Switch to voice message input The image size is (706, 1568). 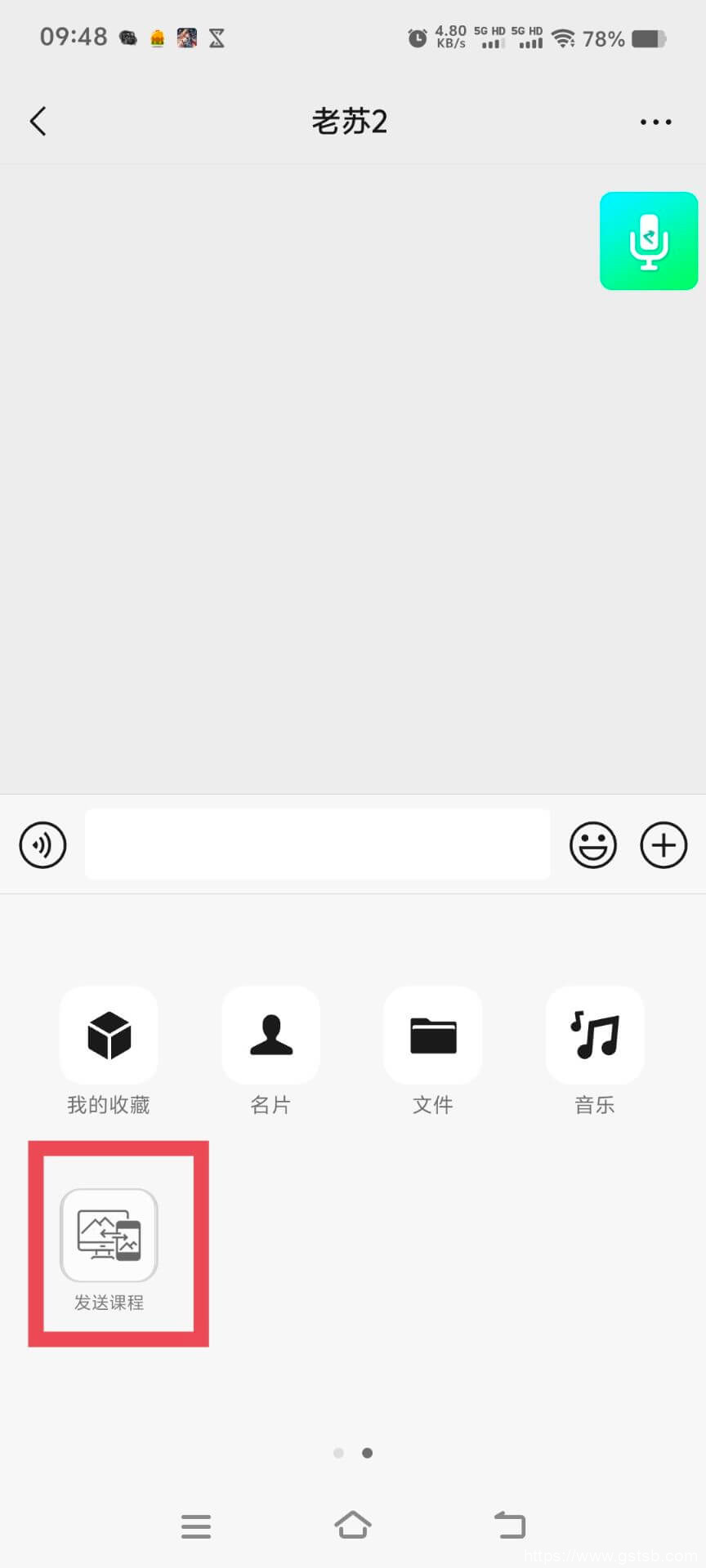pyautogui.click(x=42, y=844)
